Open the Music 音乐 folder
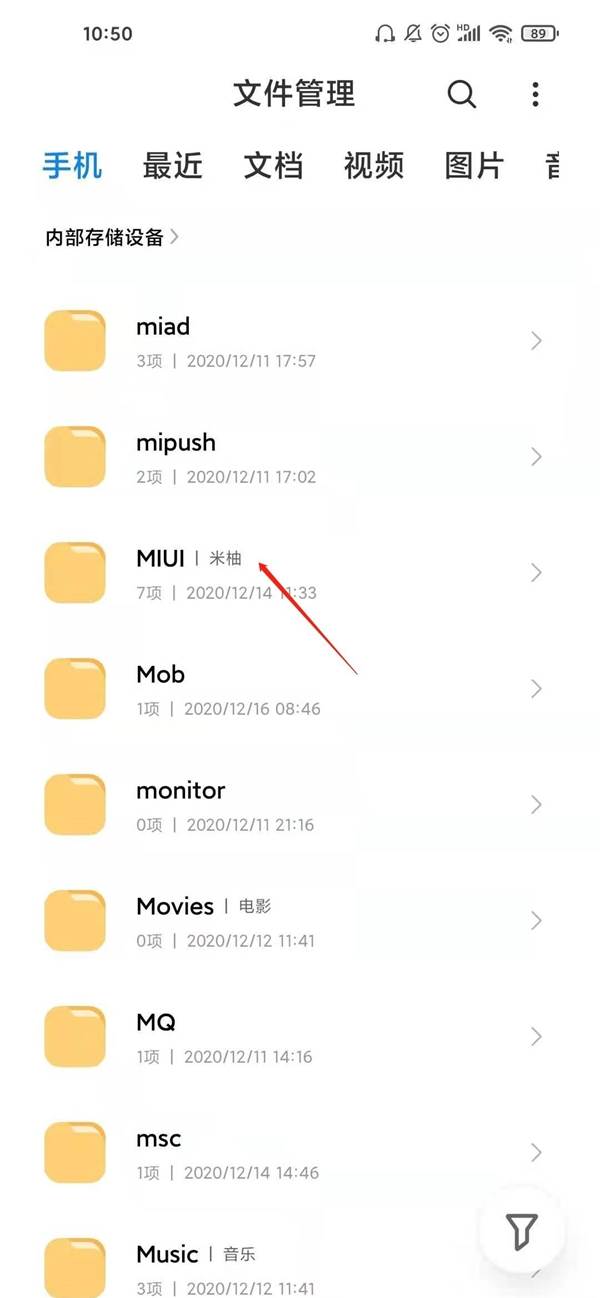This screenshot has width=600, height=1298. coord(300,1266)
